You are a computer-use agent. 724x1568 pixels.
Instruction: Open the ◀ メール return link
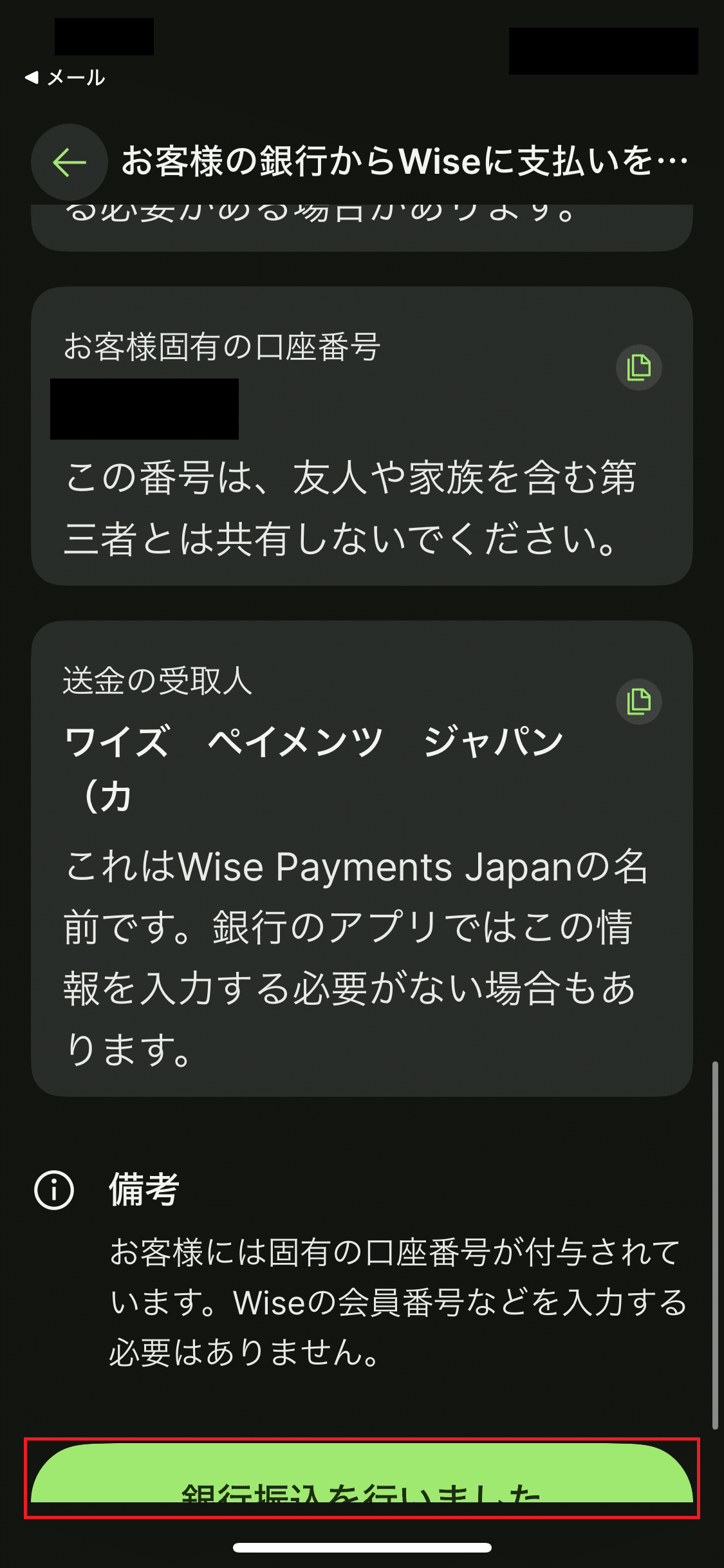tap(64, 79)
